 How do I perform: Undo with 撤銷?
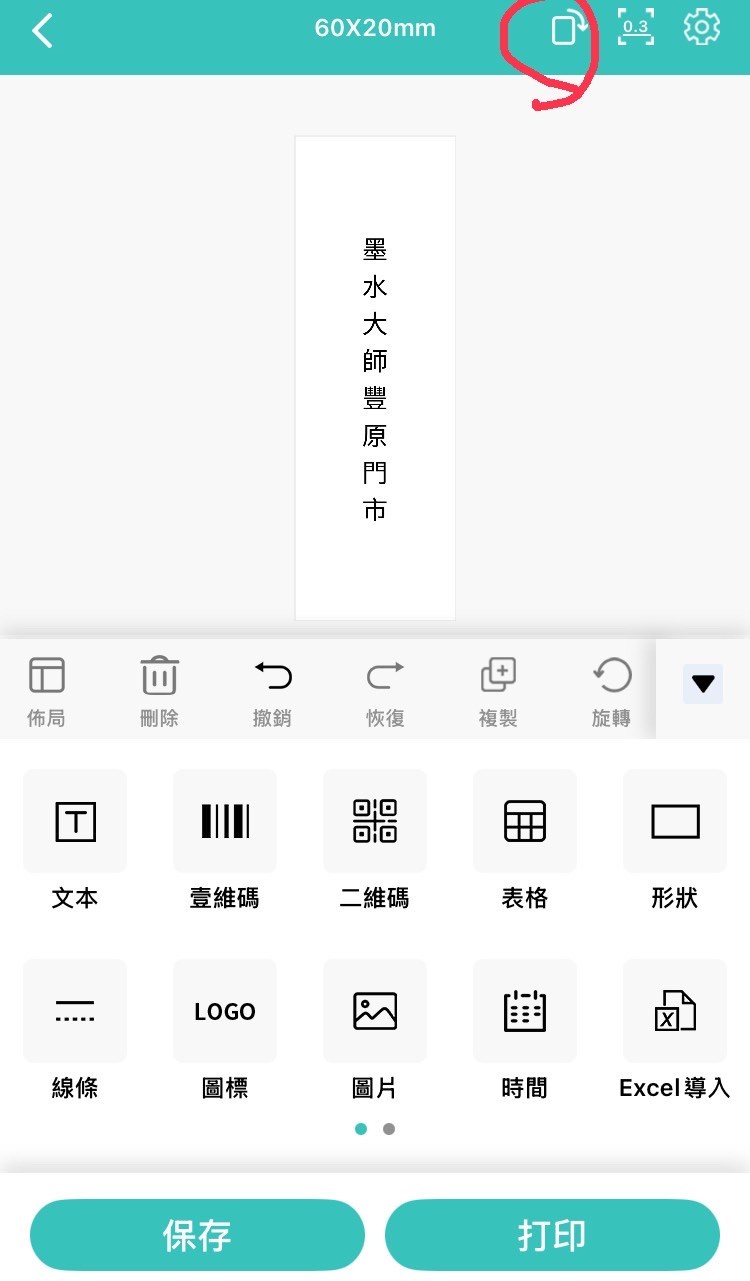point(272,692)
